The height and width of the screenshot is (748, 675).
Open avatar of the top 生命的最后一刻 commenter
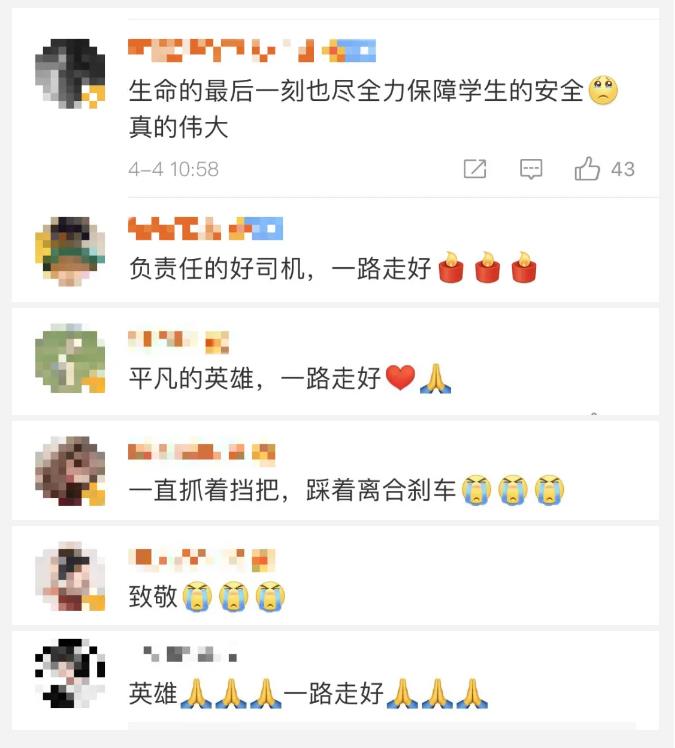pos(70,74)
